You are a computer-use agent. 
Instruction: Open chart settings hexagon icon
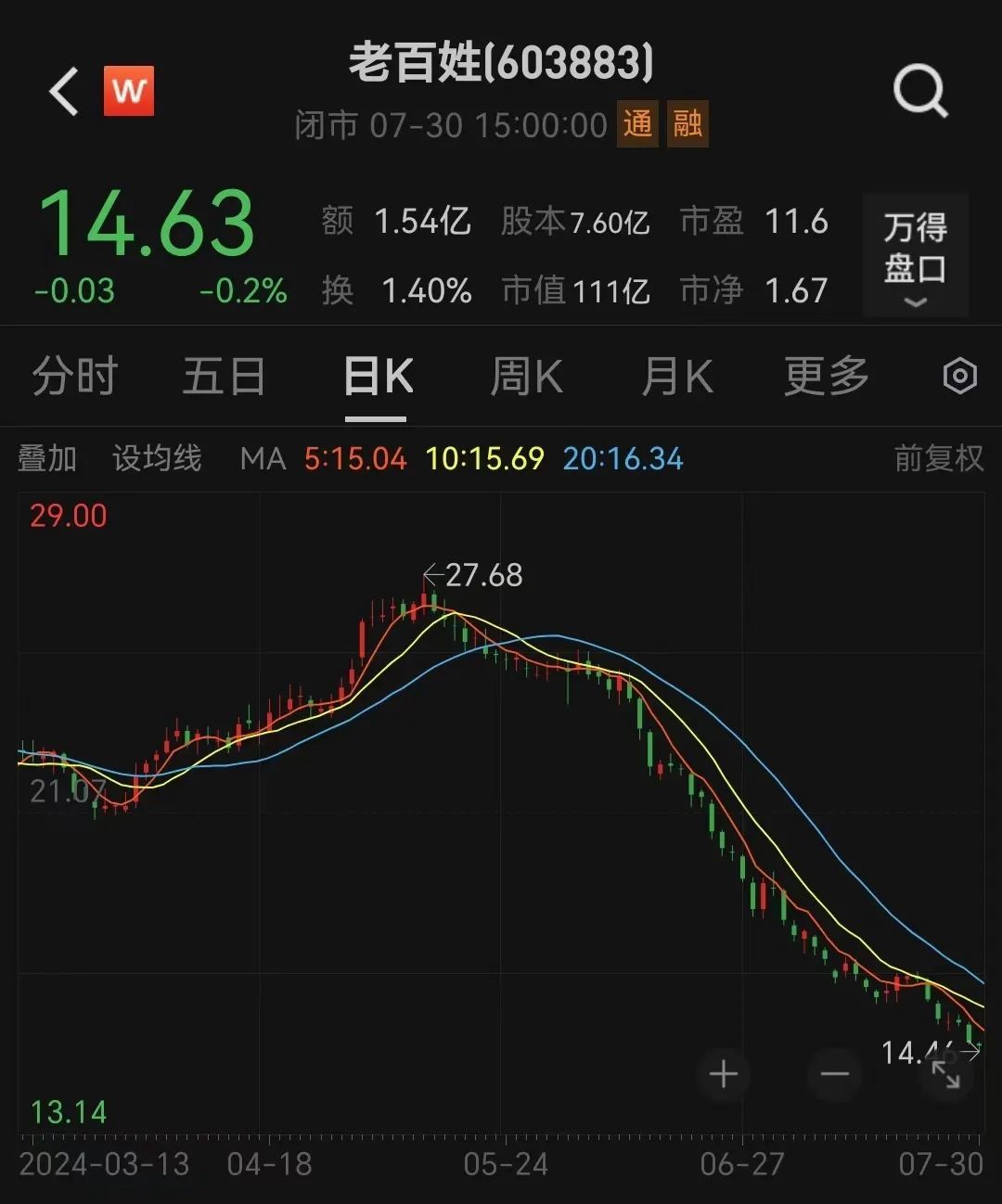point(959,377)
